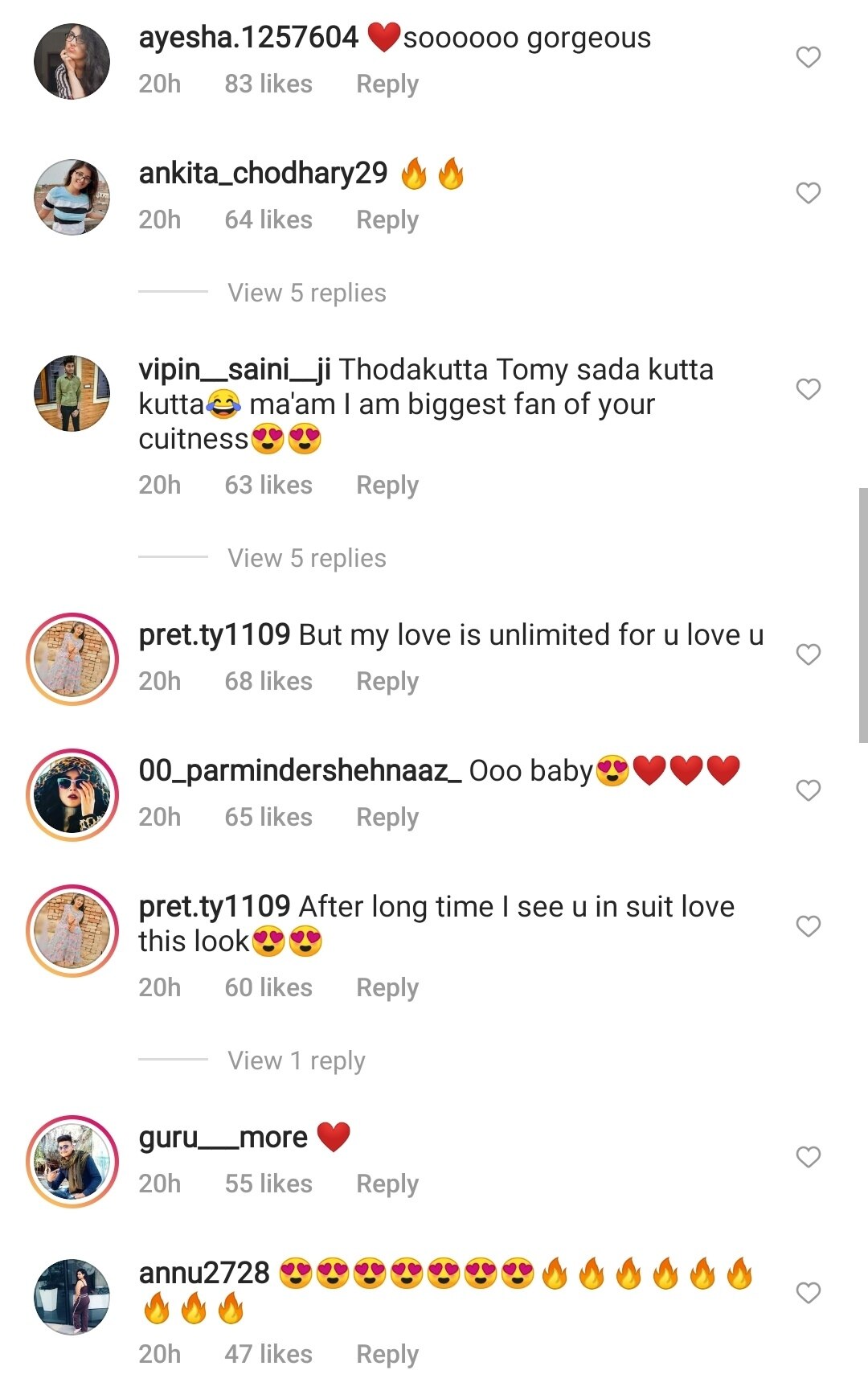Like ayesha.1257604's gorgeous comment
The height and width of the screenshot is (1399, 868).
tap(808, 57)
